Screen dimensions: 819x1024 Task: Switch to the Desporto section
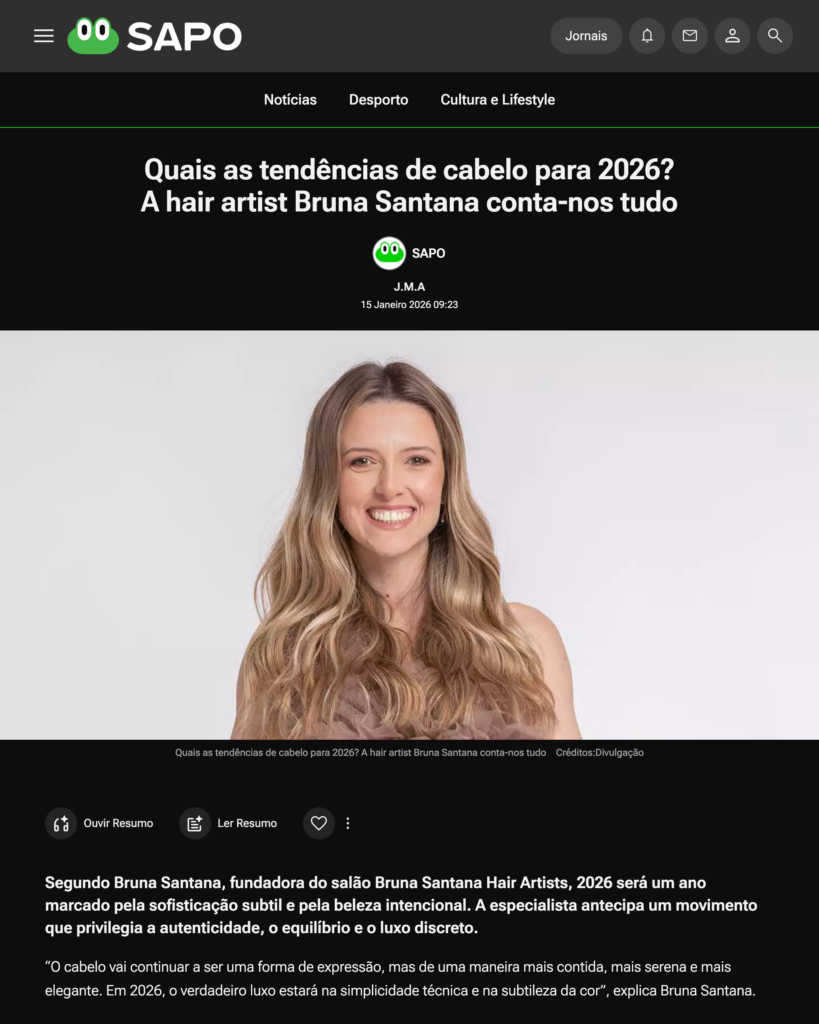point(378,100)
